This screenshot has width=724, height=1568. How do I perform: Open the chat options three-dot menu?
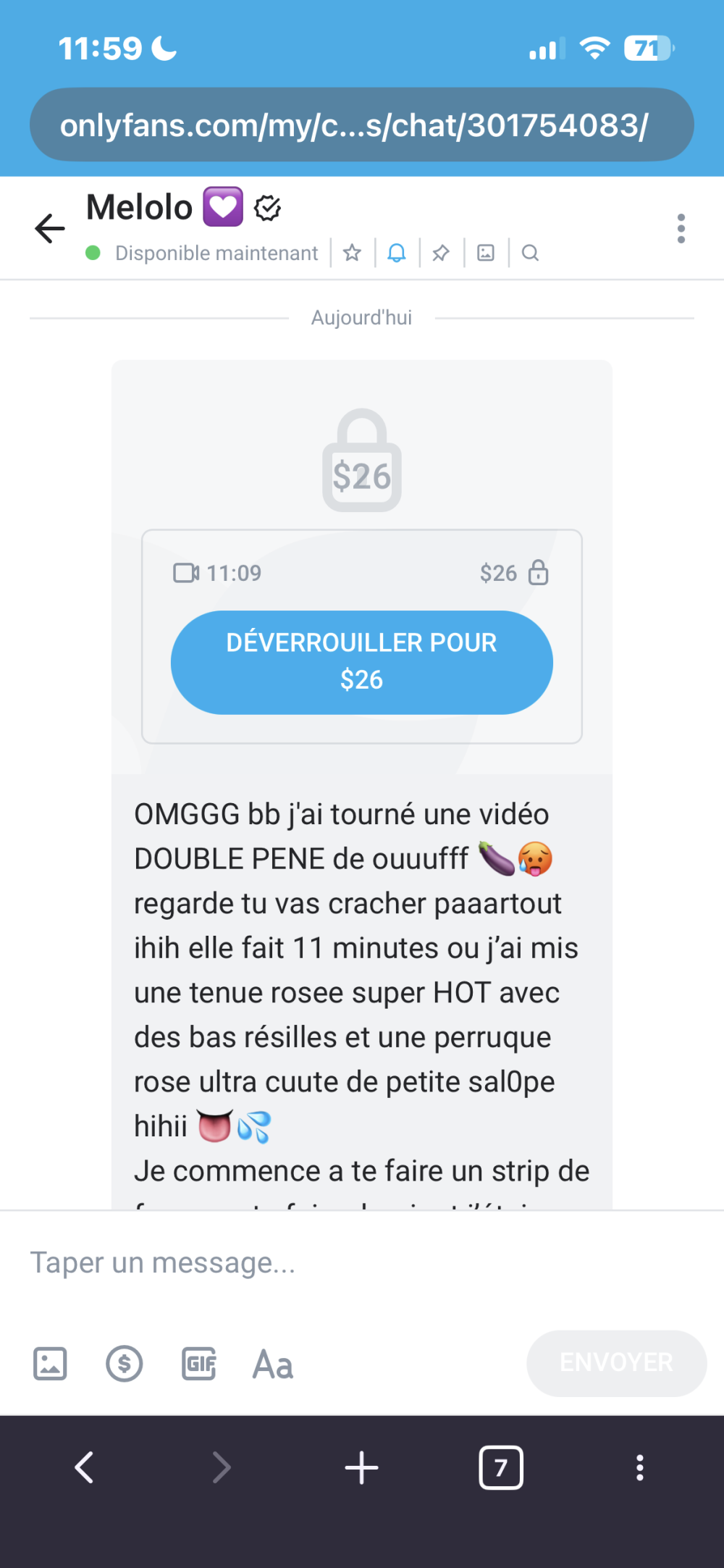681,229
